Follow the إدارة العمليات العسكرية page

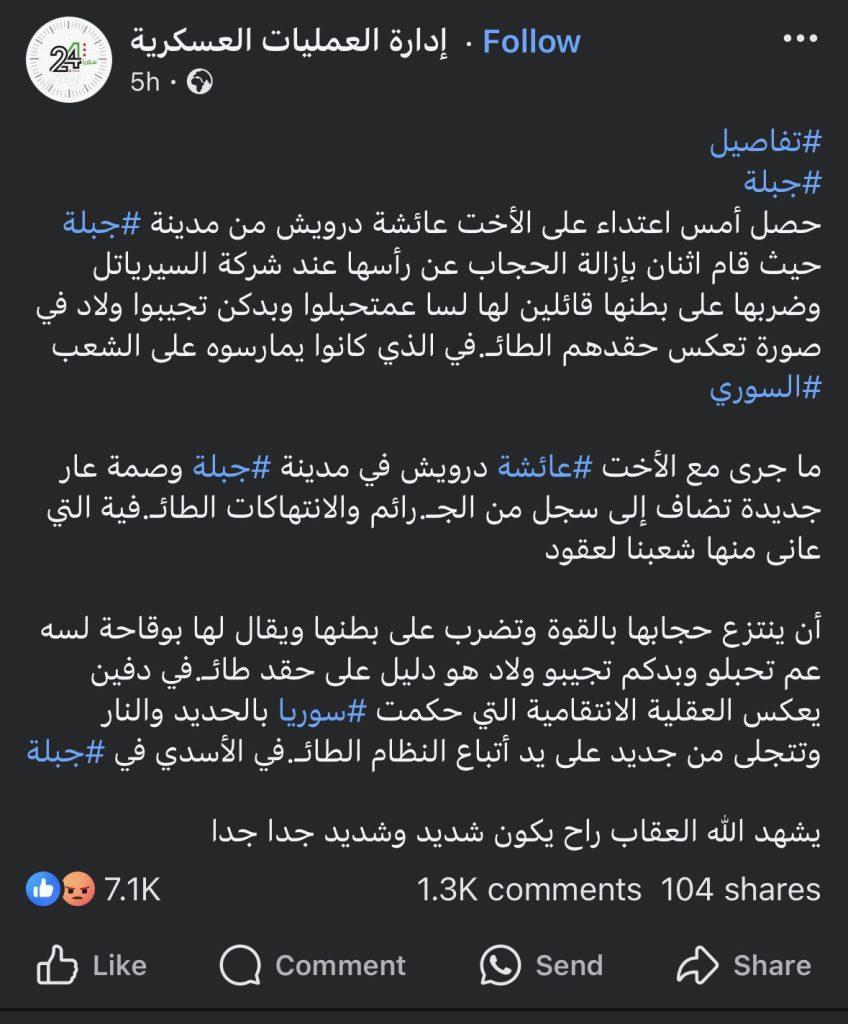coord(531,42)
